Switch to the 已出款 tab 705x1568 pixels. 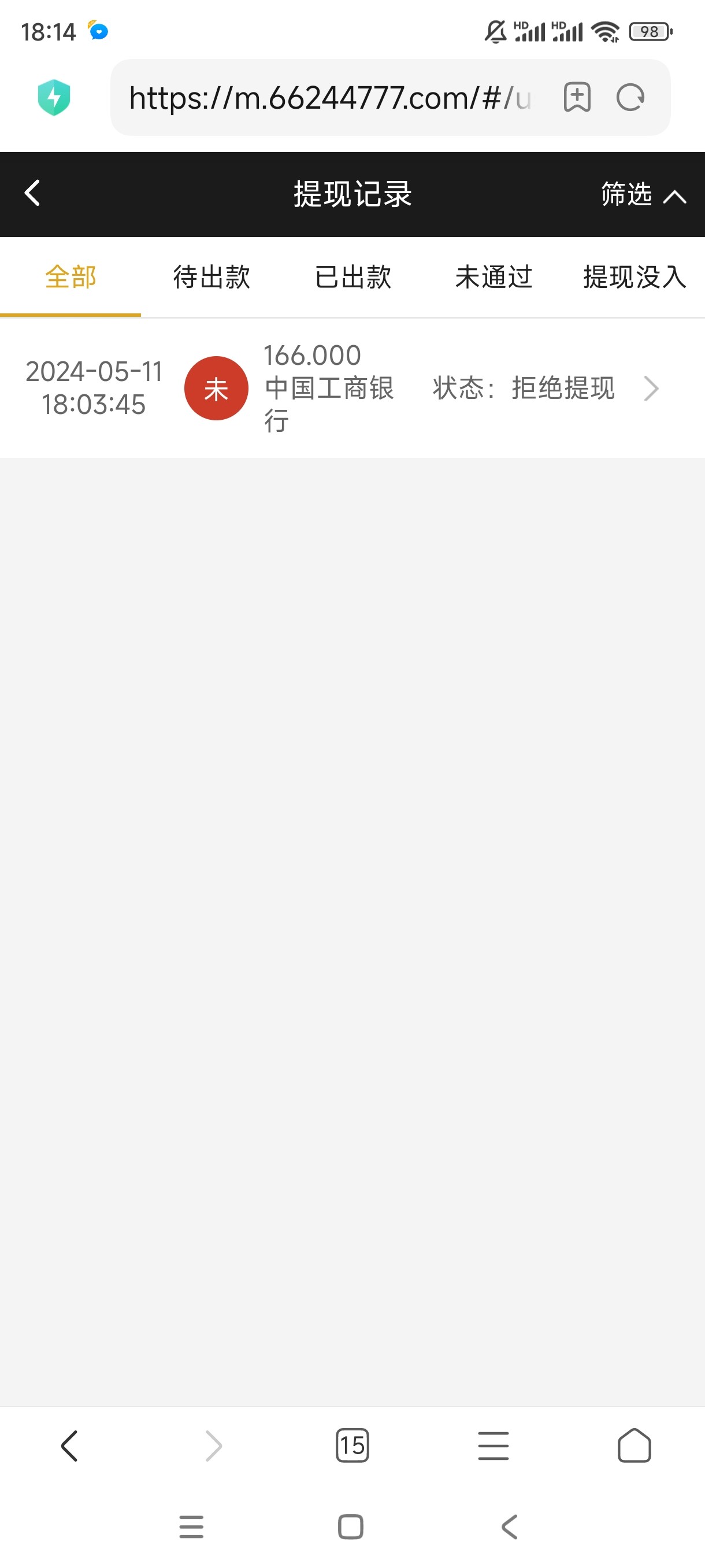click(x=352, y=278)
